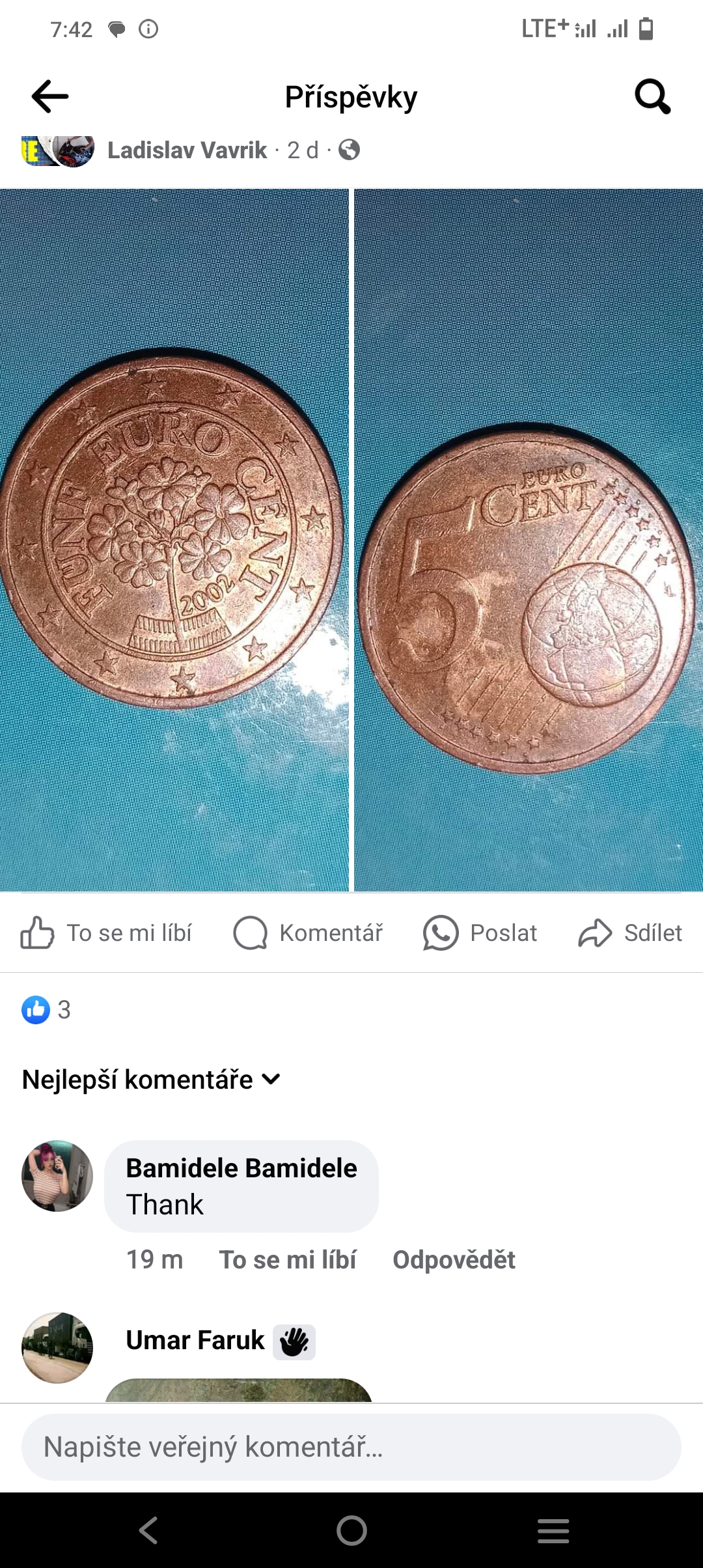703x1568 pixels.
Task: Open Ladislav Vavrik's profile
Action: [187, 150]
